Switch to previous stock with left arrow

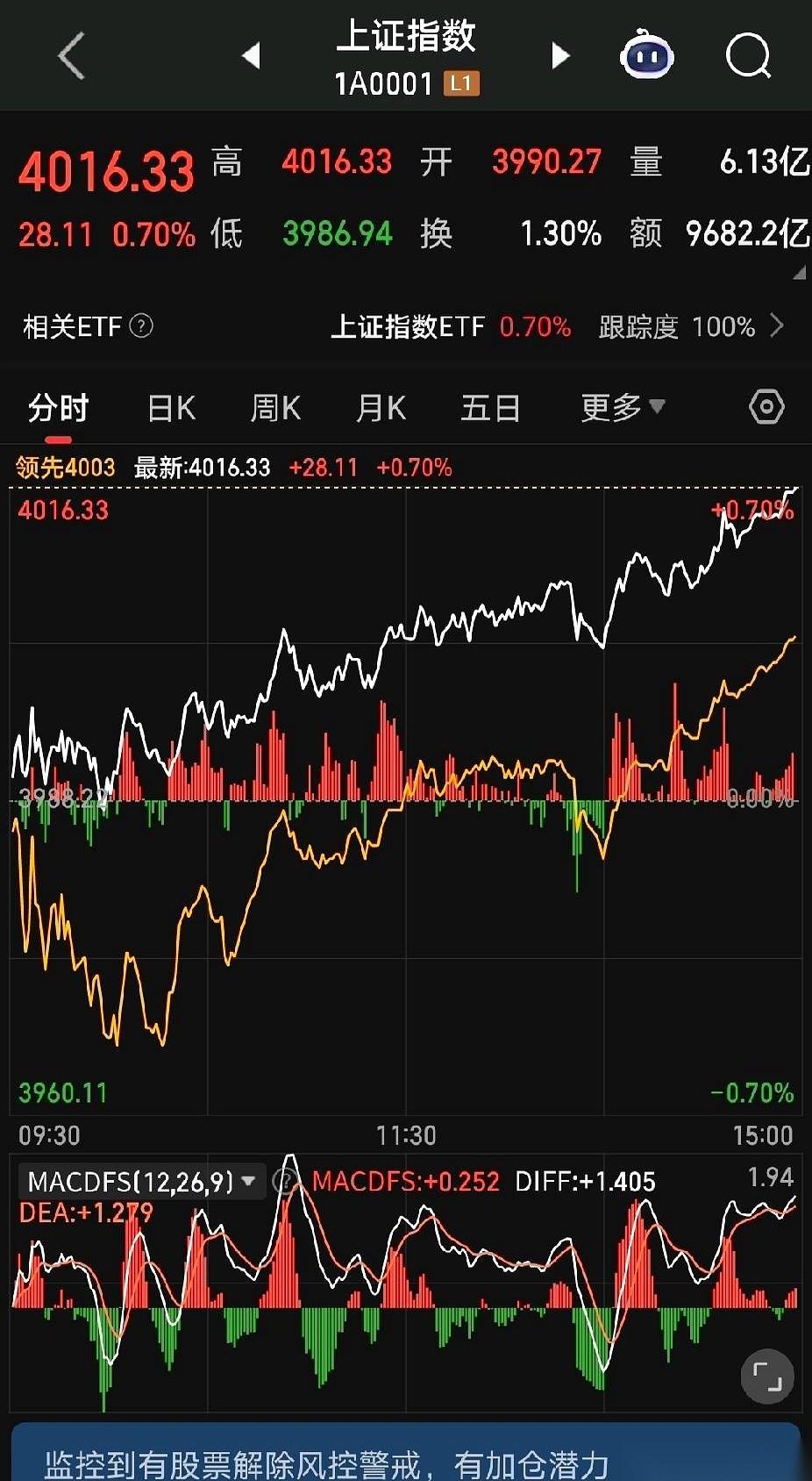[252, 54]
